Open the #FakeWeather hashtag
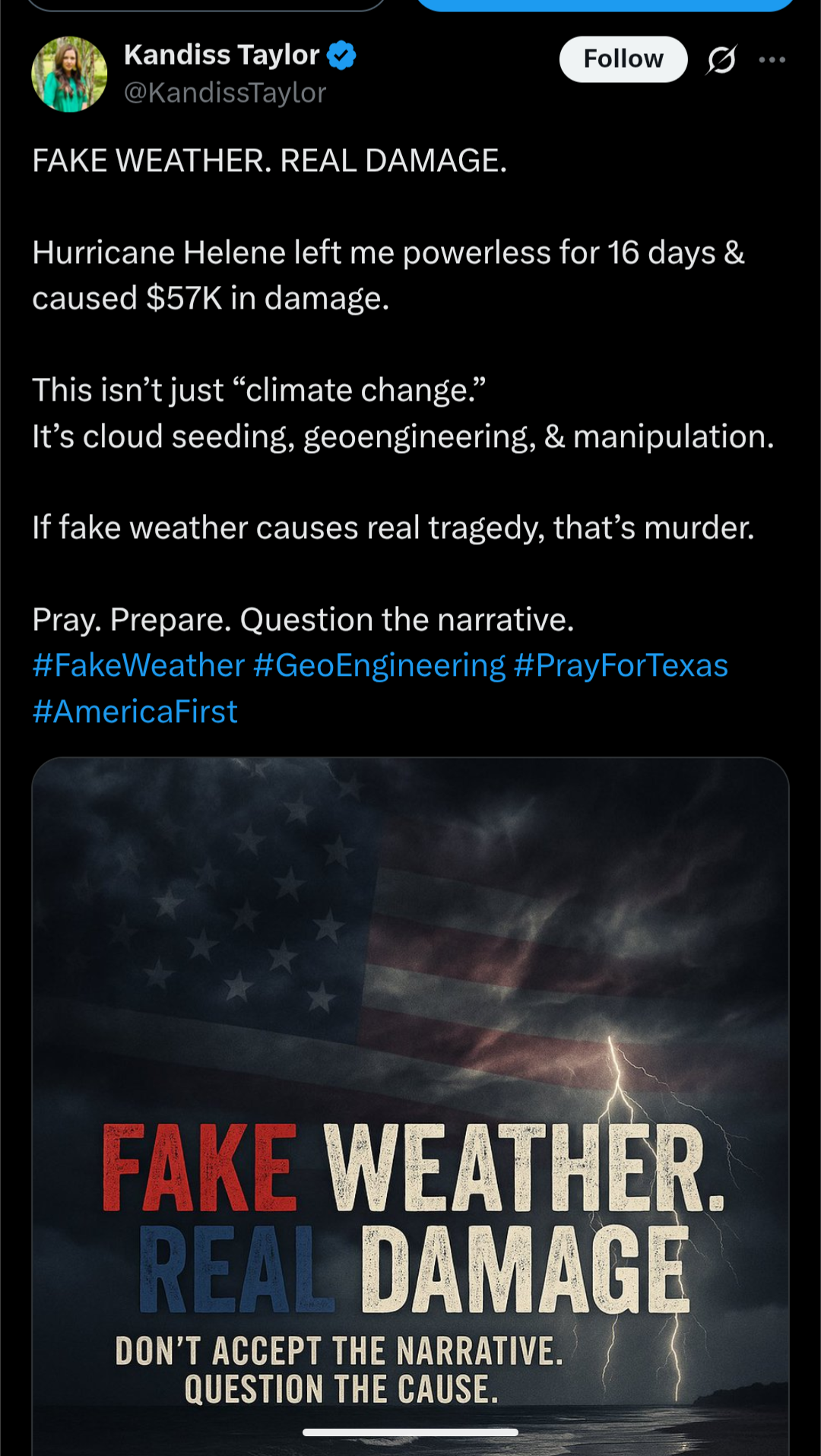 click(138, 665)
